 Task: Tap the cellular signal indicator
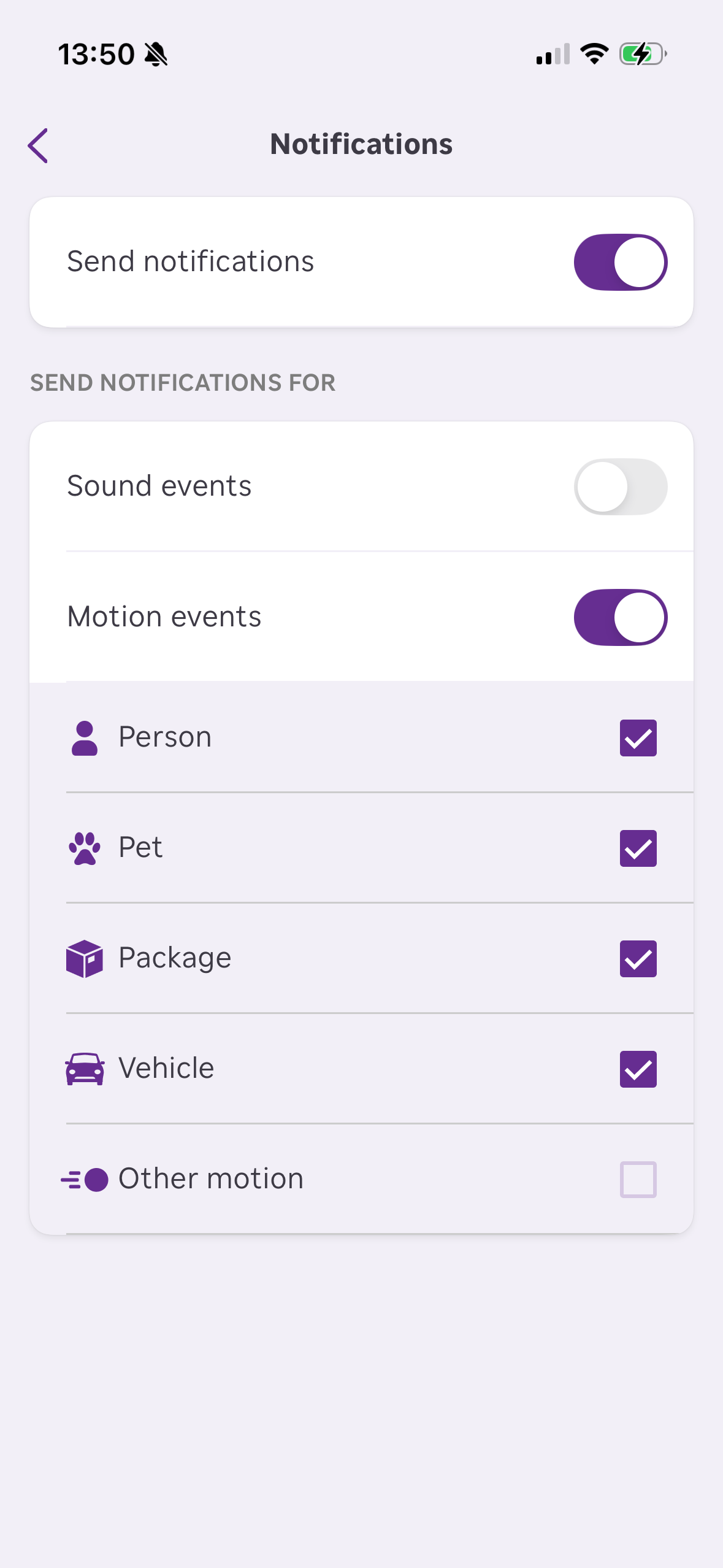point(551,54)
